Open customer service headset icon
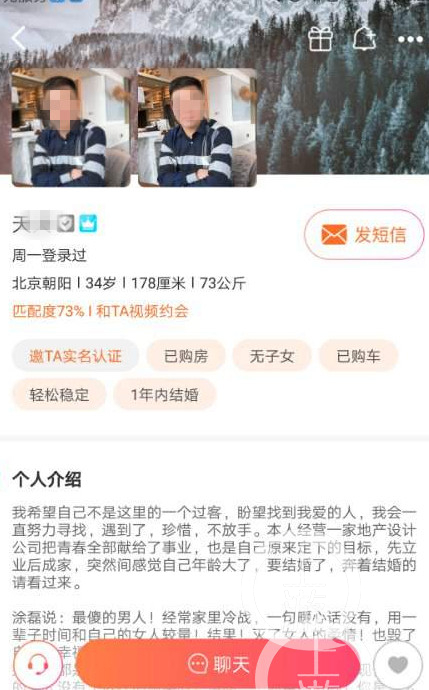Image resolution: width=429 pixels, height=690 pixels. (x=38, y=664)
